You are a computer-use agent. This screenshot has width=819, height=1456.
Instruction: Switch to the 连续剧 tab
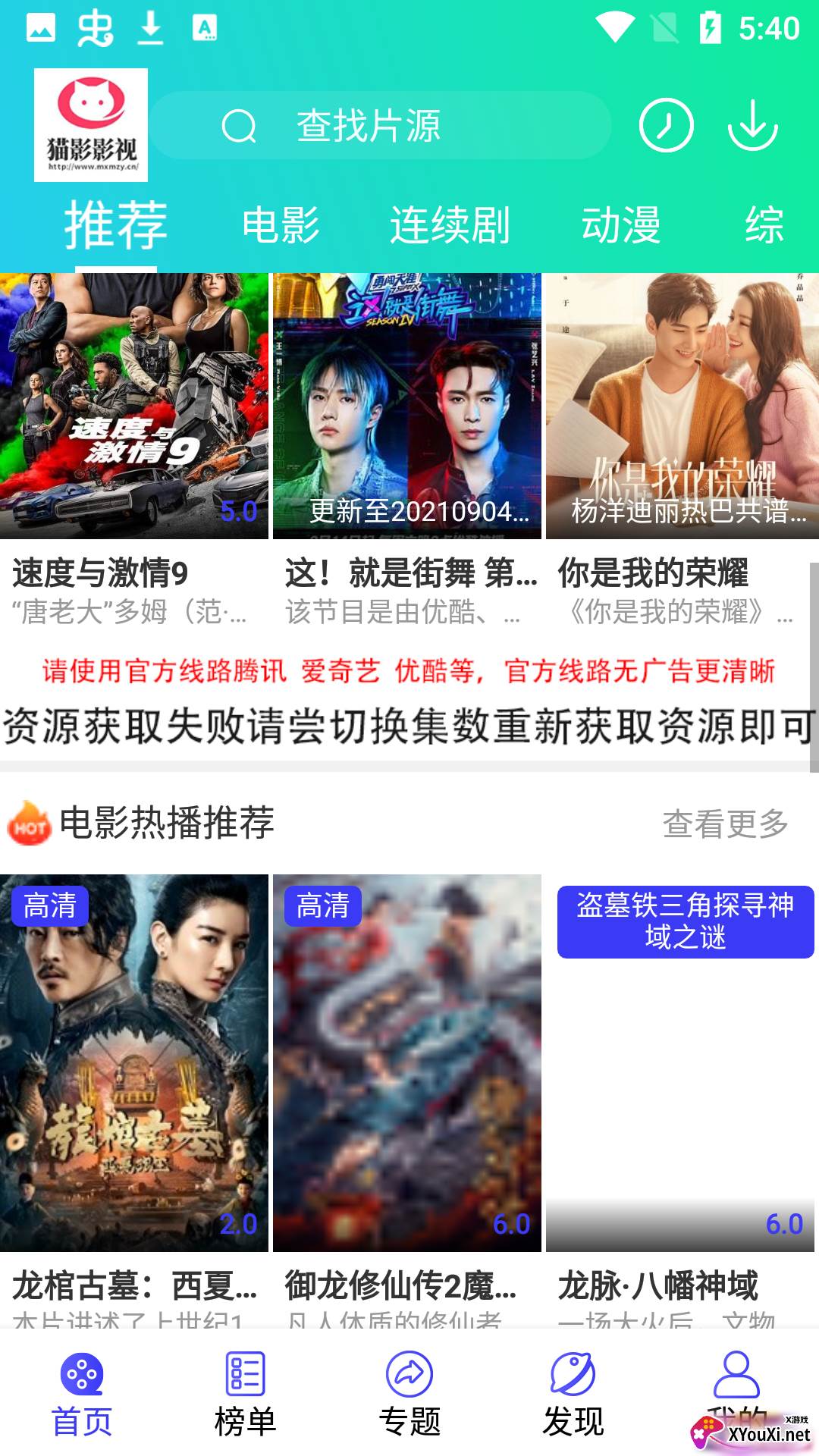pos(450,225)
